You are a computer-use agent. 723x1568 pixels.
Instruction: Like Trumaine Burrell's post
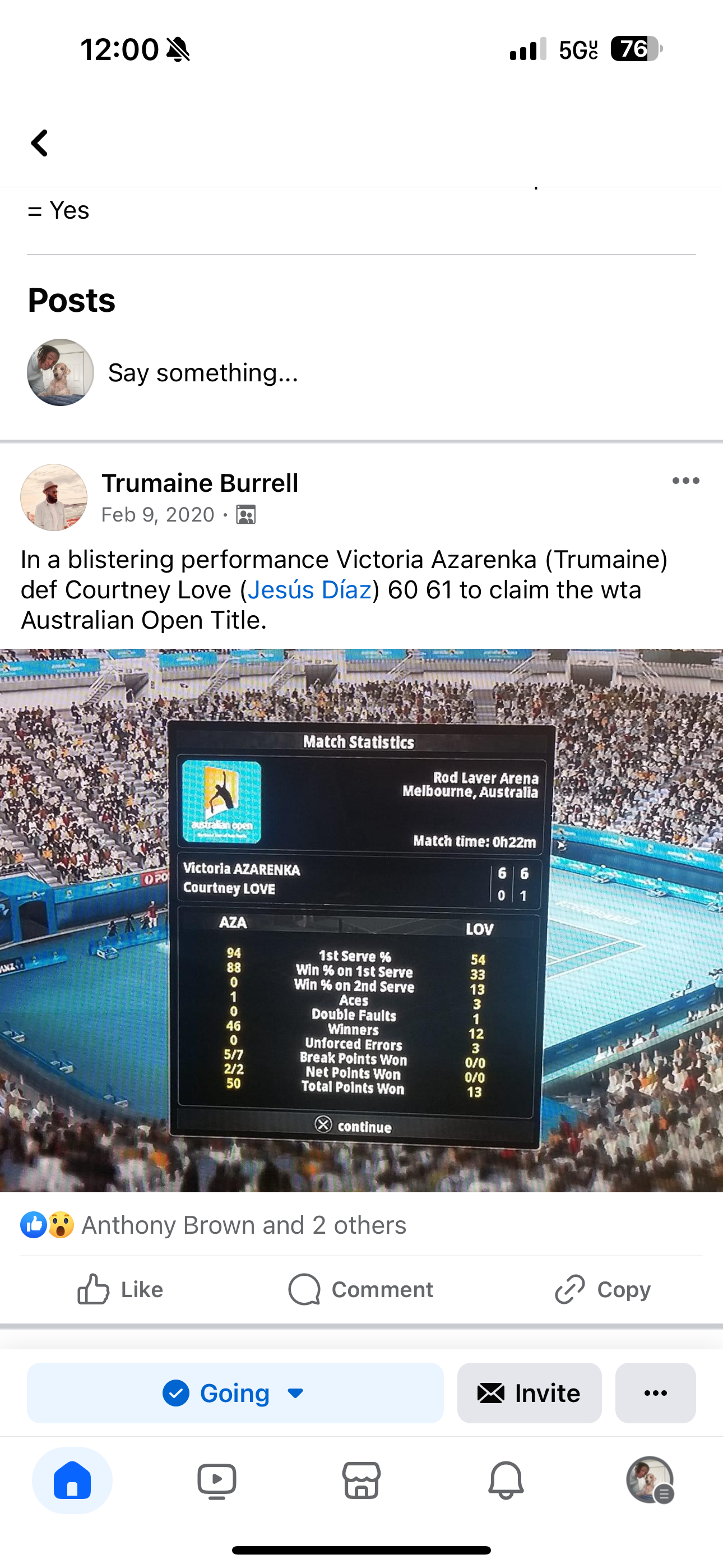(x=121, y=1289)
